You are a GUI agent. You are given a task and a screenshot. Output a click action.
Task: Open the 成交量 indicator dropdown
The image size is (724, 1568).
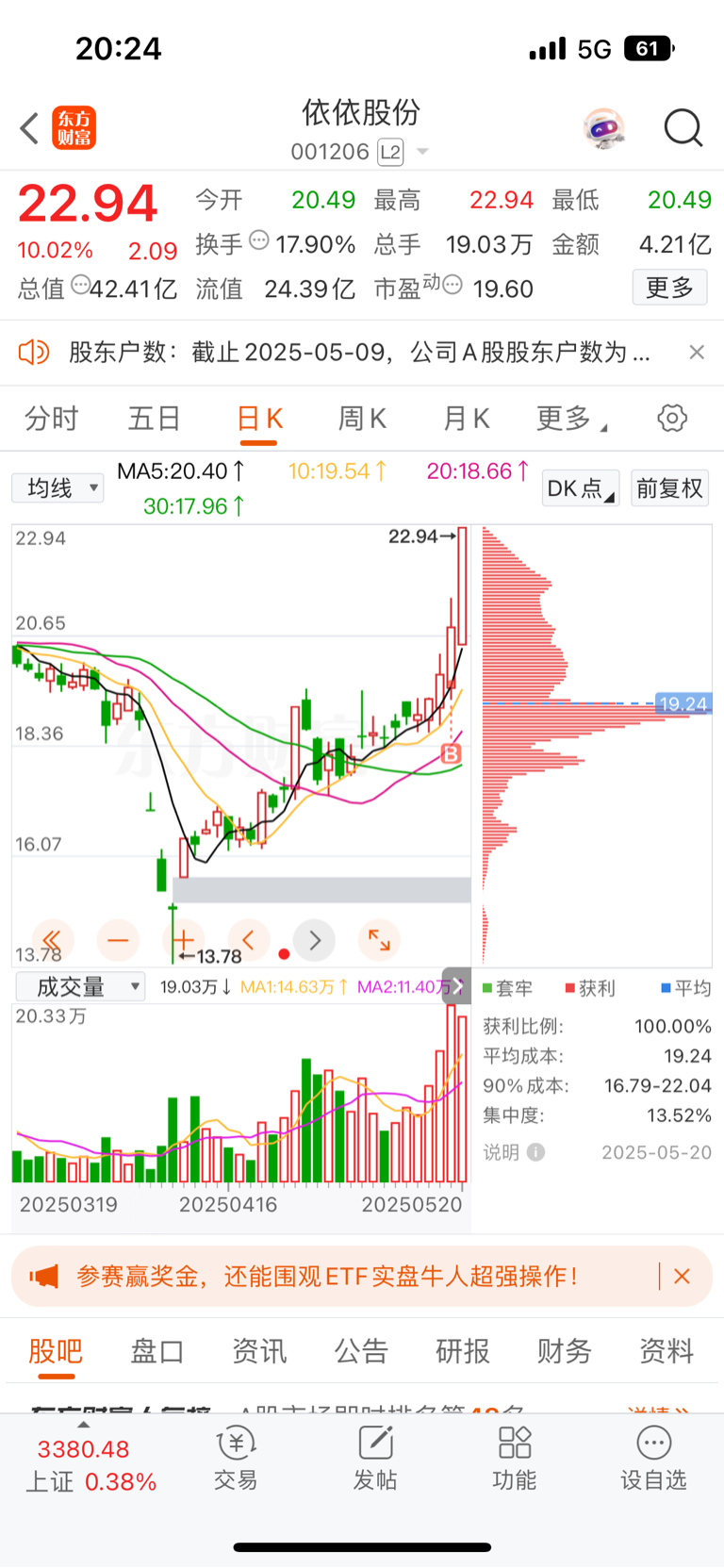tap(80, 986)
